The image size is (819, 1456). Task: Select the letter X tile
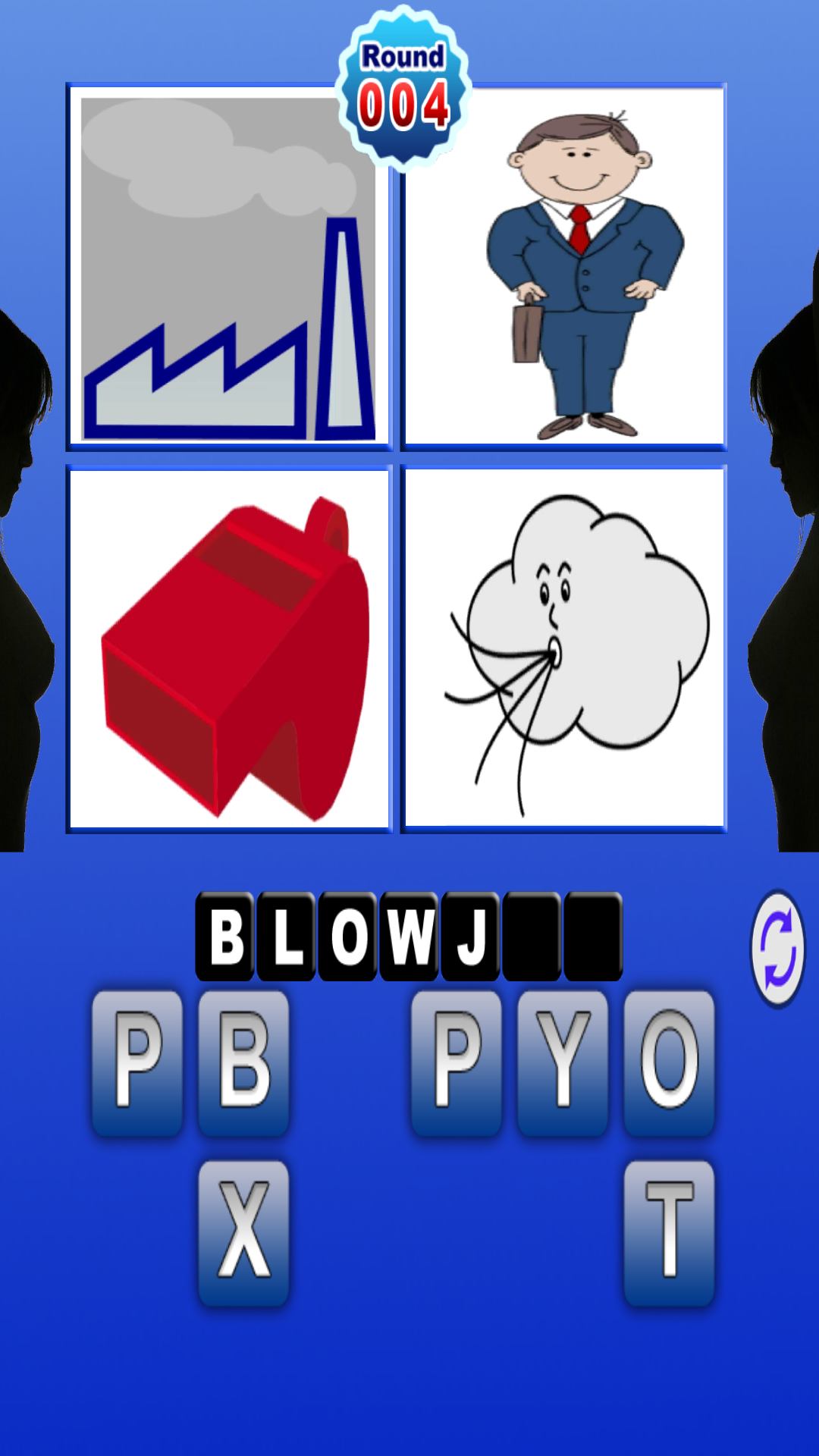[x=243, y=1232]
